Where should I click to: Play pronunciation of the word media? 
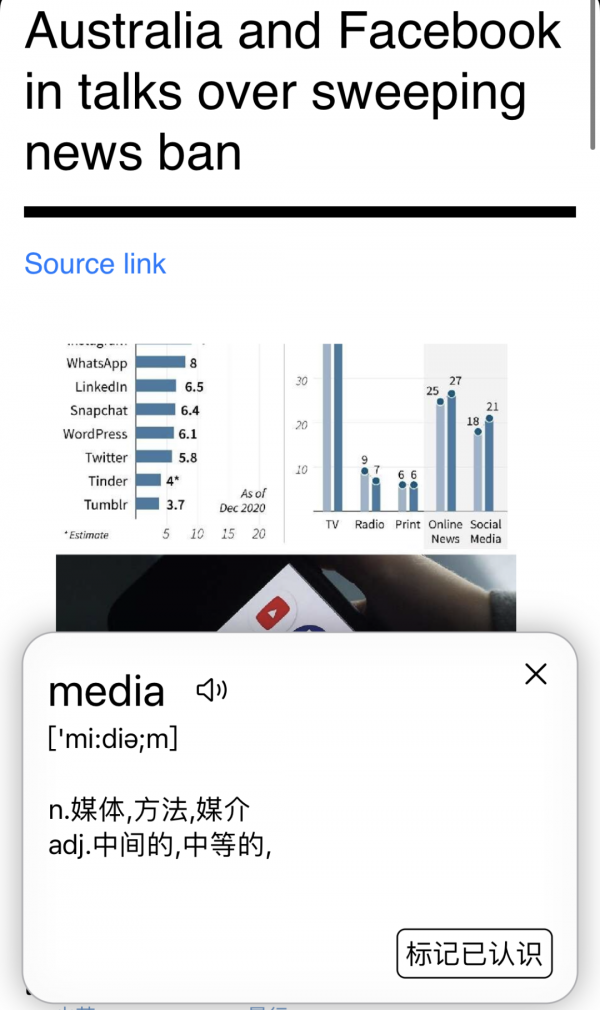click(x=211, y=690)
